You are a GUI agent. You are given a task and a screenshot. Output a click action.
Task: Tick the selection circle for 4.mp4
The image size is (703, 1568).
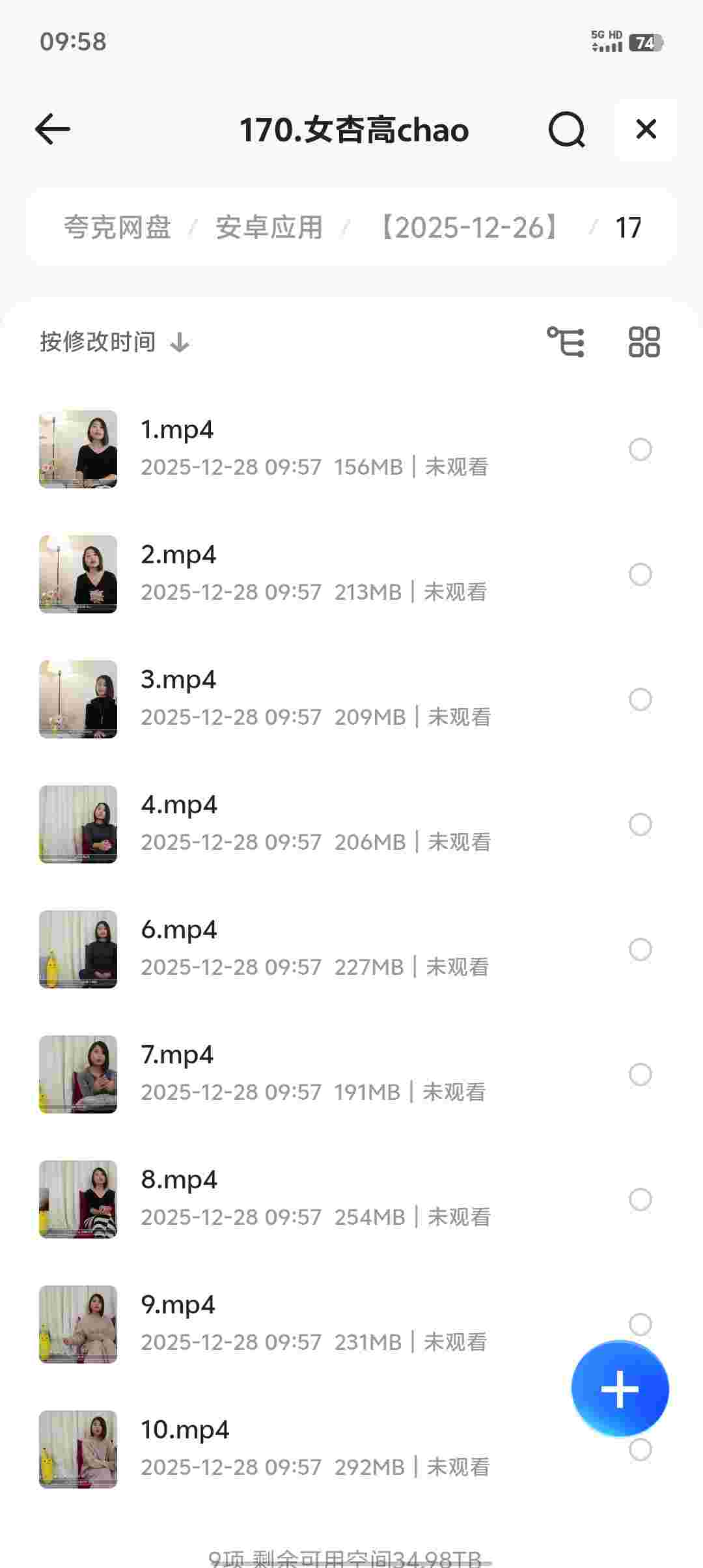point(640,824)
